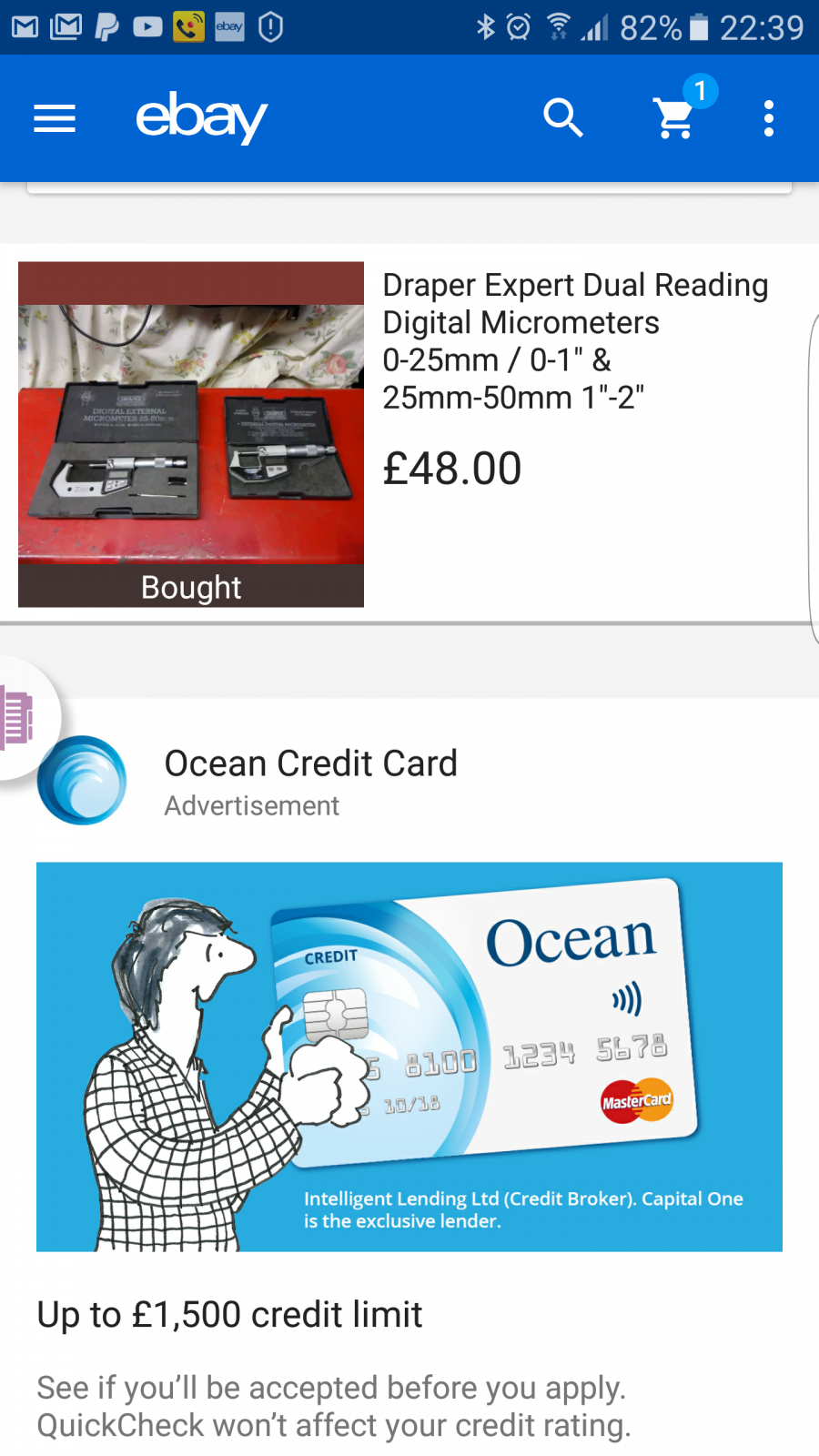Open the Draper Expert Micrometers bought item
This screenshot has height=1456, width=819.
coord(409,434)
